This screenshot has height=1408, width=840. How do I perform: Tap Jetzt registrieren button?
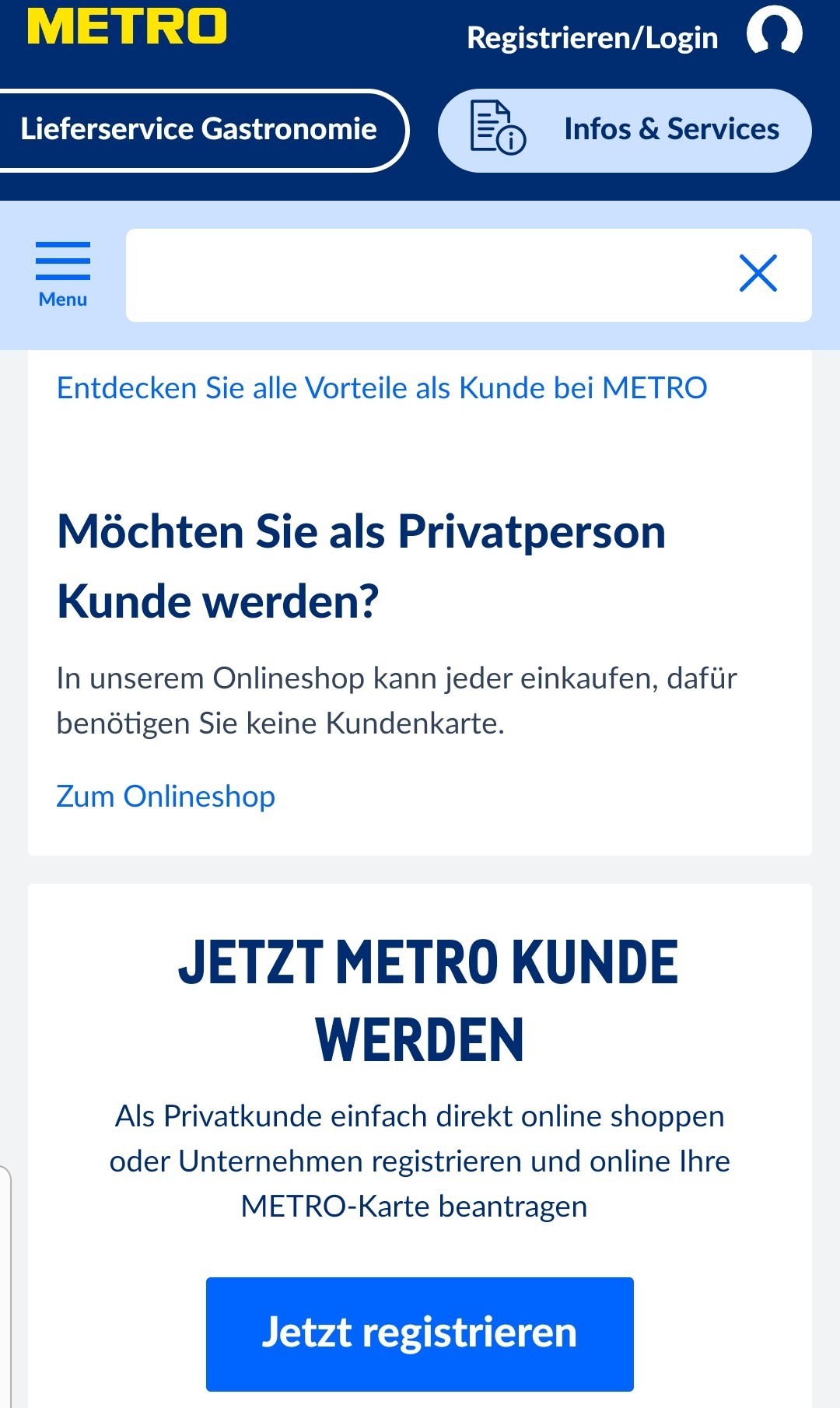click(x=420, y=1333)
